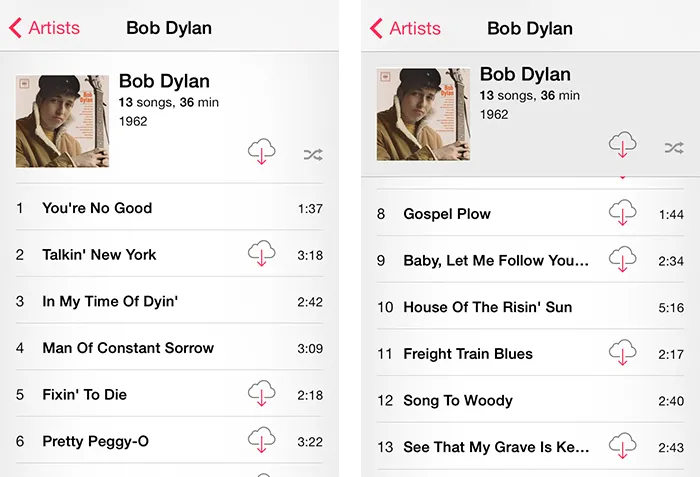Play Baby, Let Me Follow You
The width and height of the screenshot is (700, 477).
pyautogui.click(x=496, y=261)
